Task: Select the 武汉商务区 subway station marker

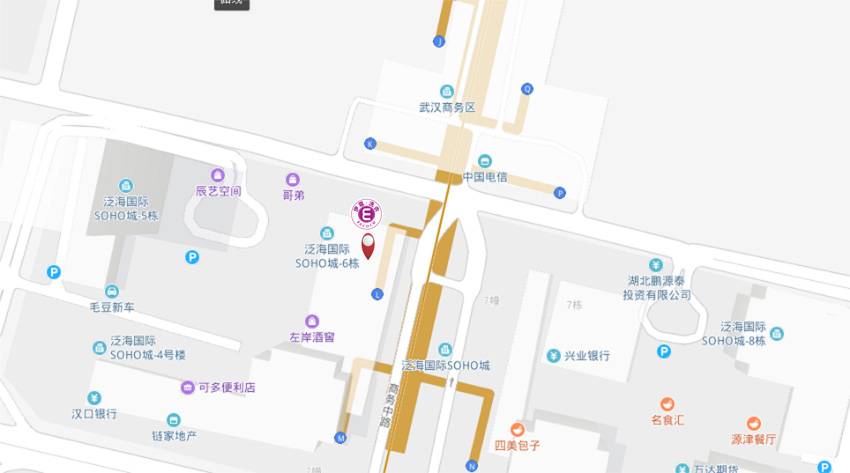Action: point(447,92)
